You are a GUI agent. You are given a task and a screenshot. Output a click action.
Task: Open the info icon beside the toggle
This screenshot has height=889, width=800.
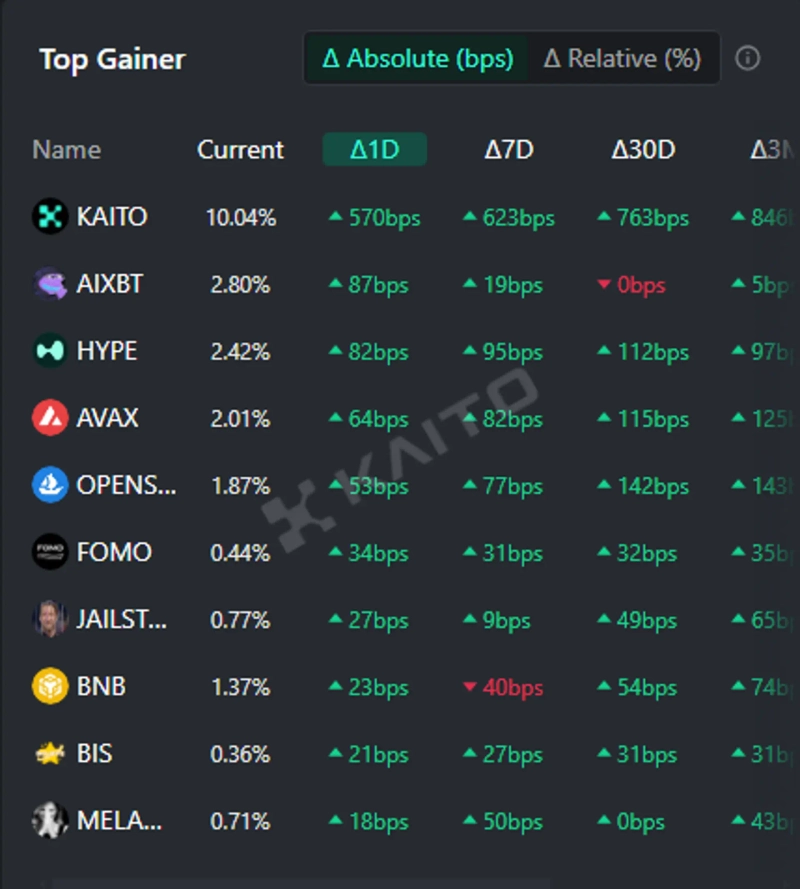(747, 58)
